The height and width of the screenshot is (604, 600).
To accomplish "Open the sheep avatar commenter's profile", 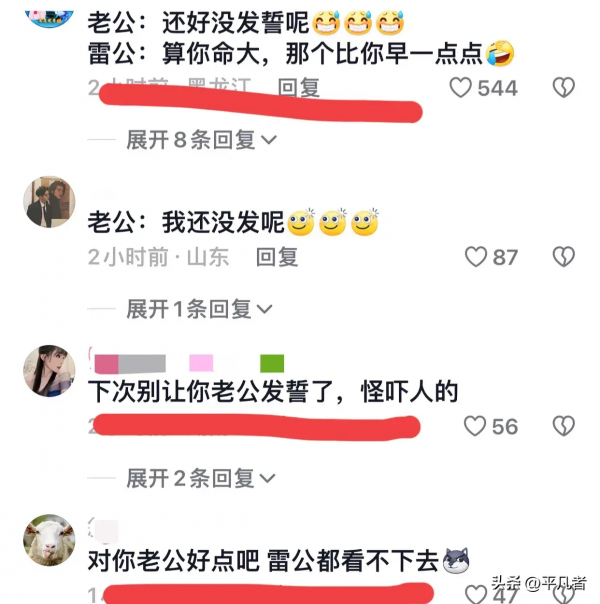I will click(x=49, y=541).
